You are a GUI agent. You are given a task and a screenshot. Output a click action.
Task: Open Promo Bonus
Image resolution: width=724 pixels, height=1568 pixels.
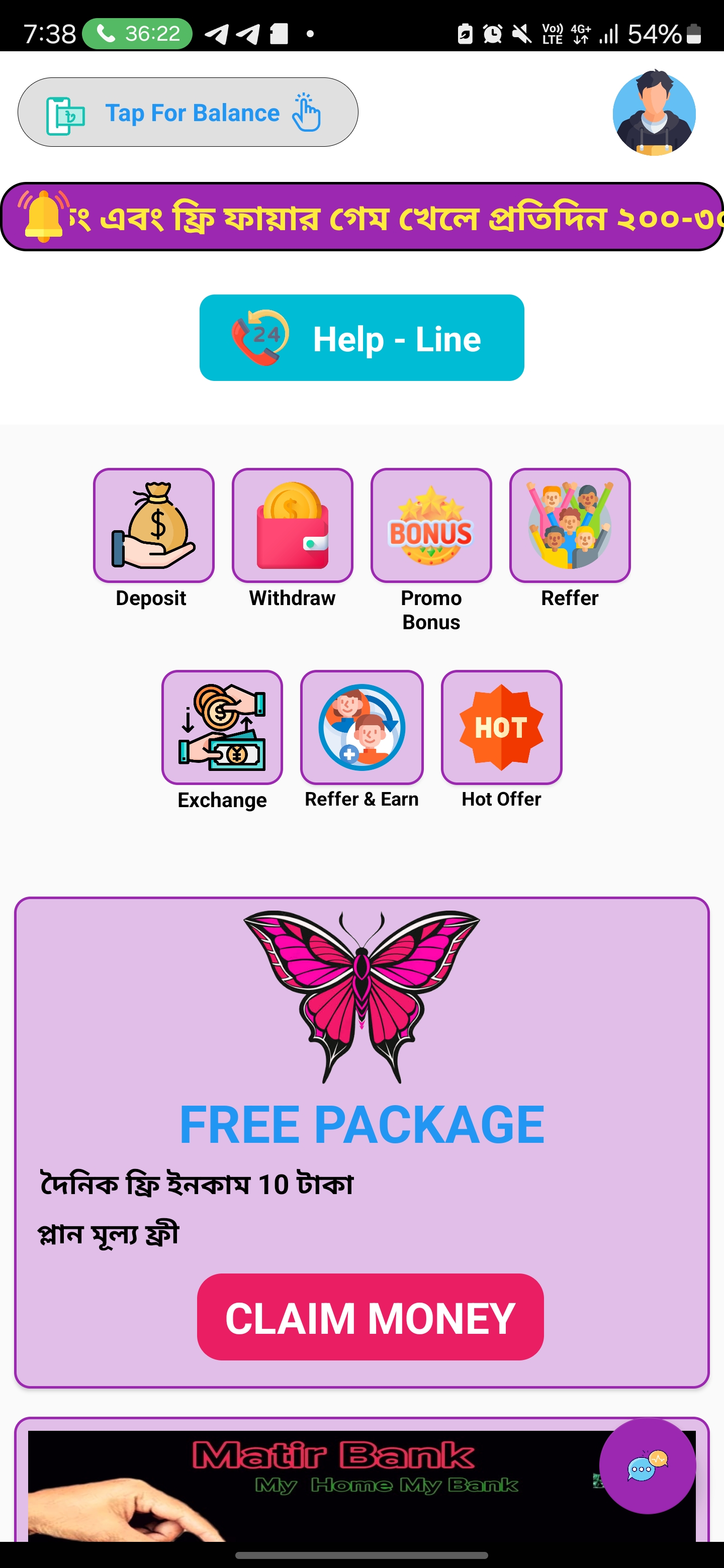tap(431, 525)
